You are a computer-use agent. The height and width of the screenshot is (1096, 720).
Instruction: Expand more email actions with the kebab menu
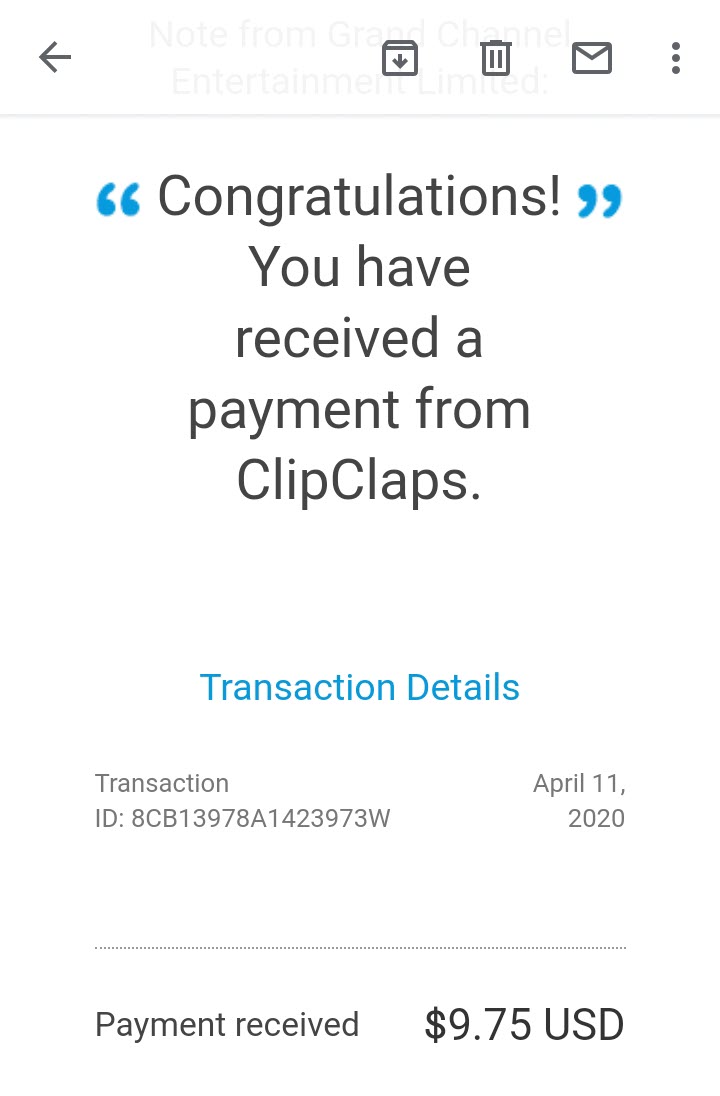(675, 58)
